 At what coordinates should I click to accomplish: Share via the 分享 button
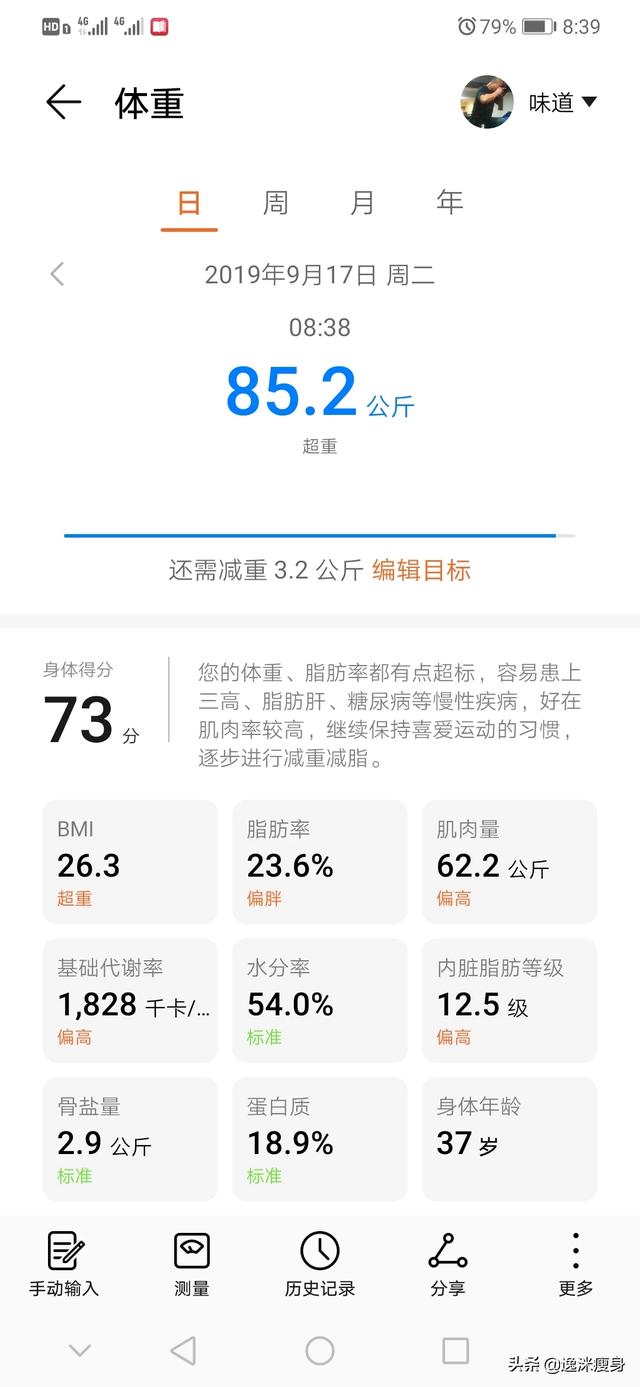pos(447,1264)
